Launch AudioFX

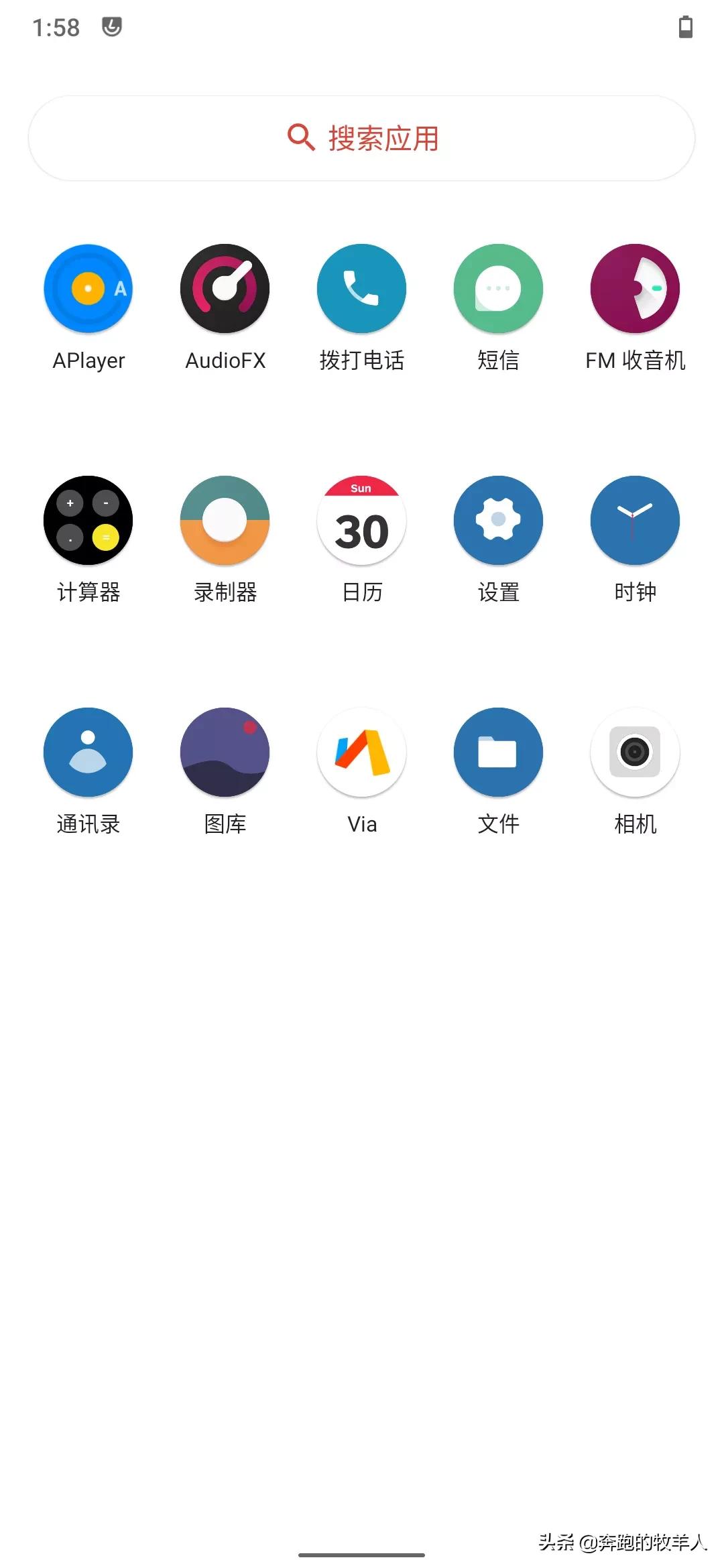point(225,289)
